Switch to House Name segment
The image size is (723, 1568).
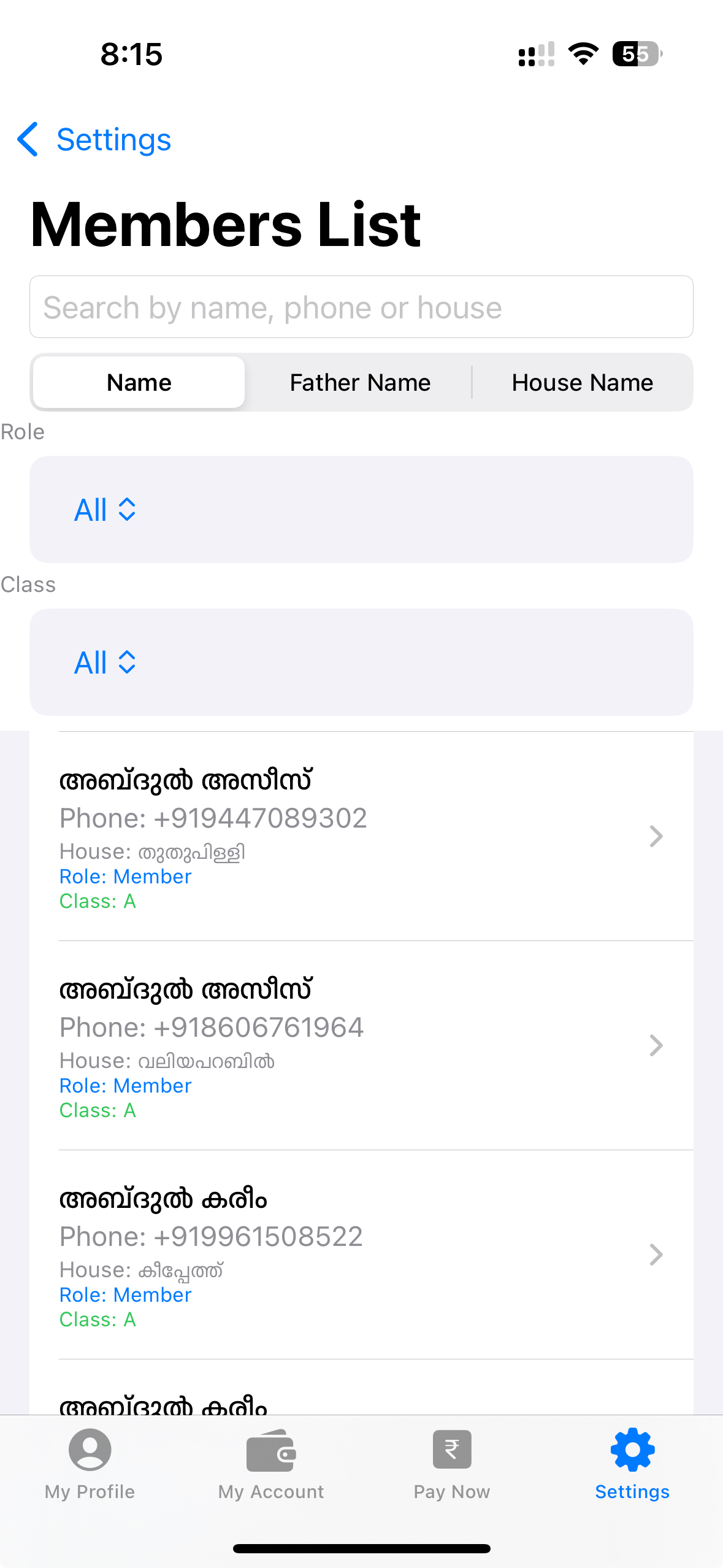(582, 383)
